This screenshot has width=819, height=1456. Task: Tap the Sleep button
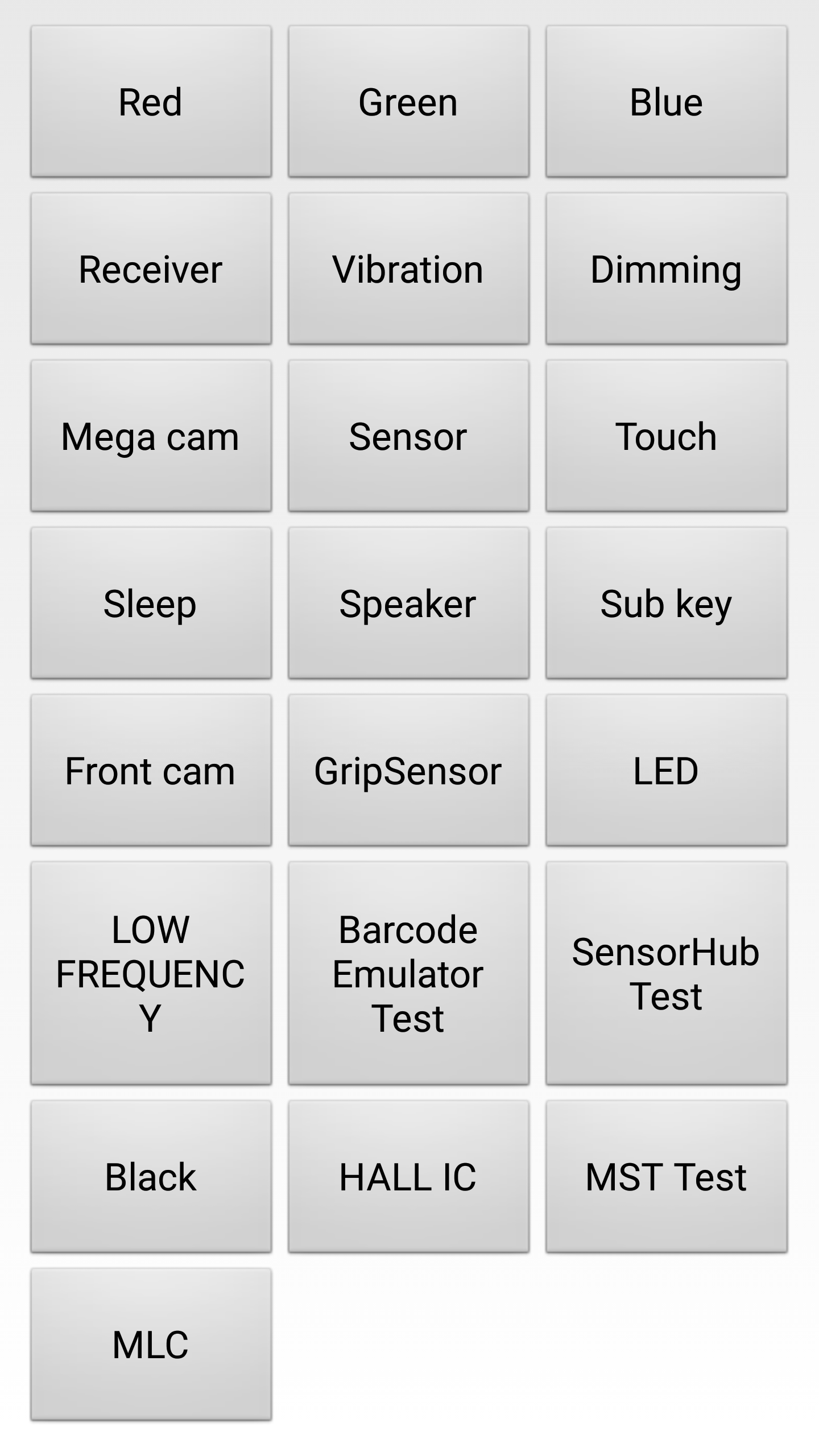(x=151, y=603)
